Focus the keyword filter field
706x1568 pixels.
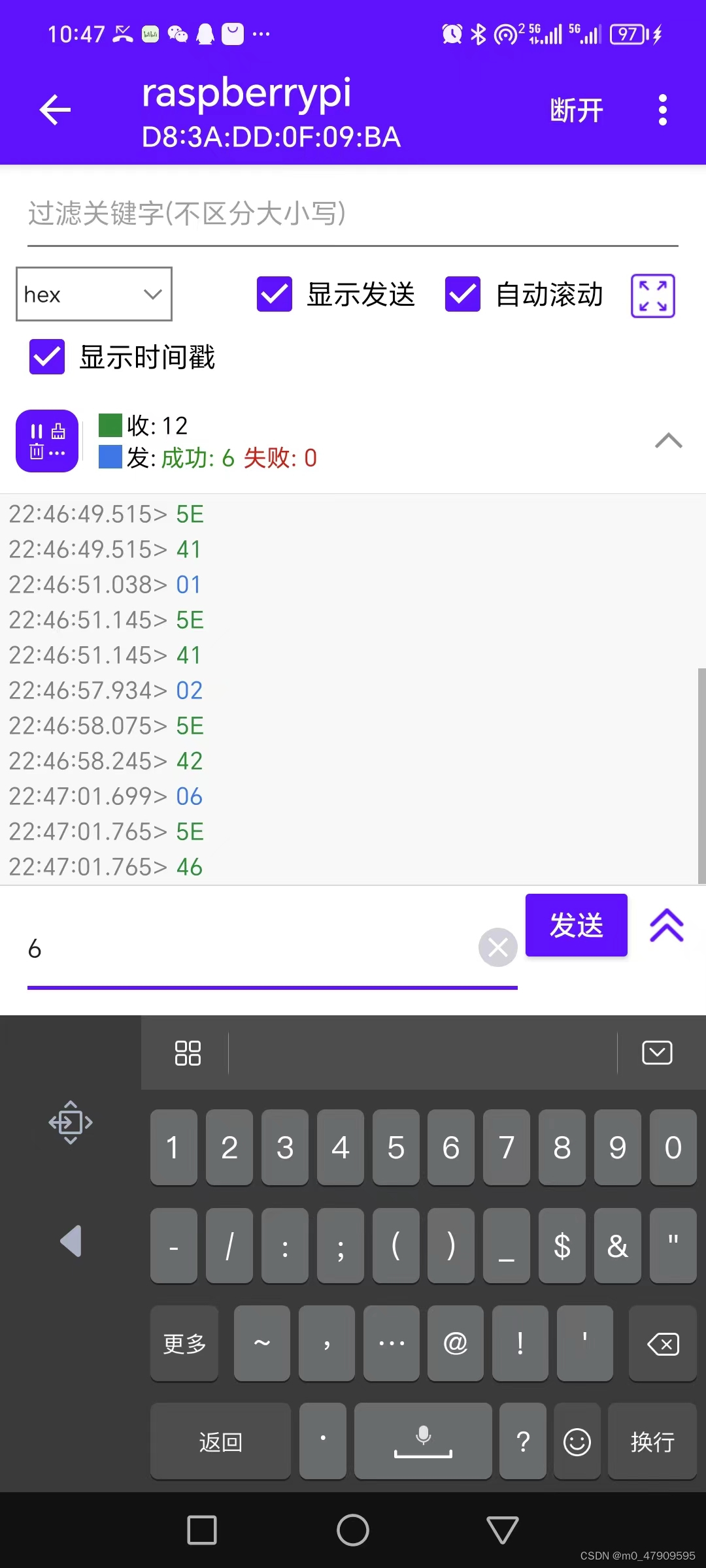coord(352,214)
